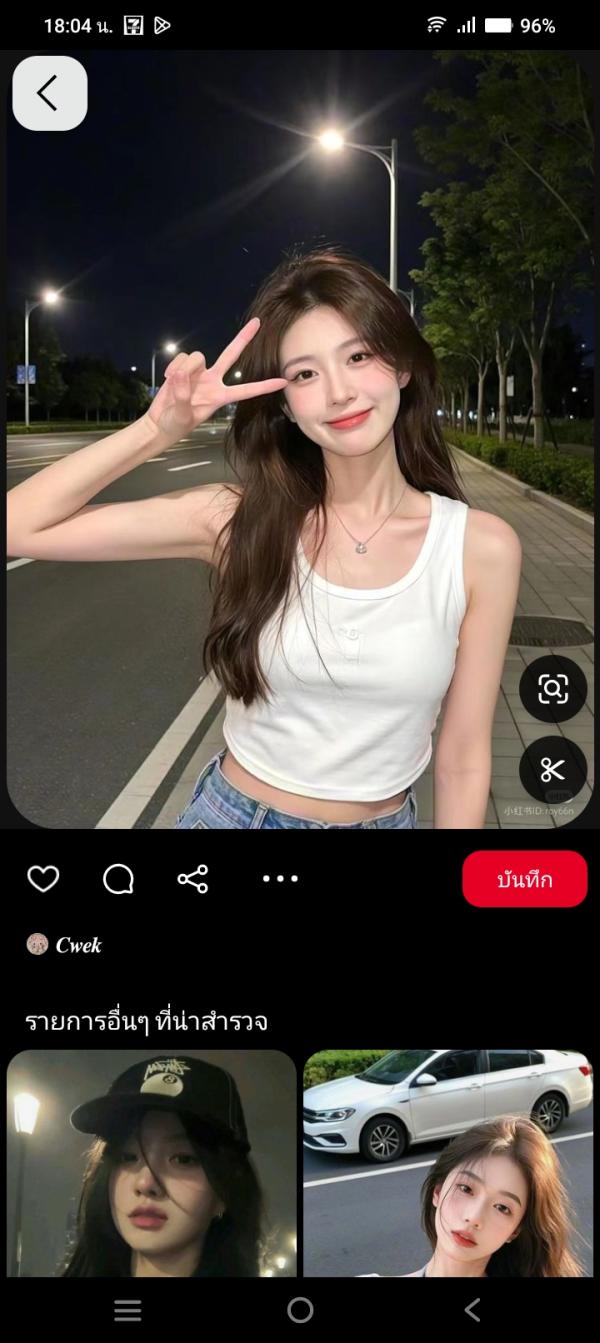Viewport: 600px width, 1343px height.
Task: Open the visual search lens icon
Action: 552,689
